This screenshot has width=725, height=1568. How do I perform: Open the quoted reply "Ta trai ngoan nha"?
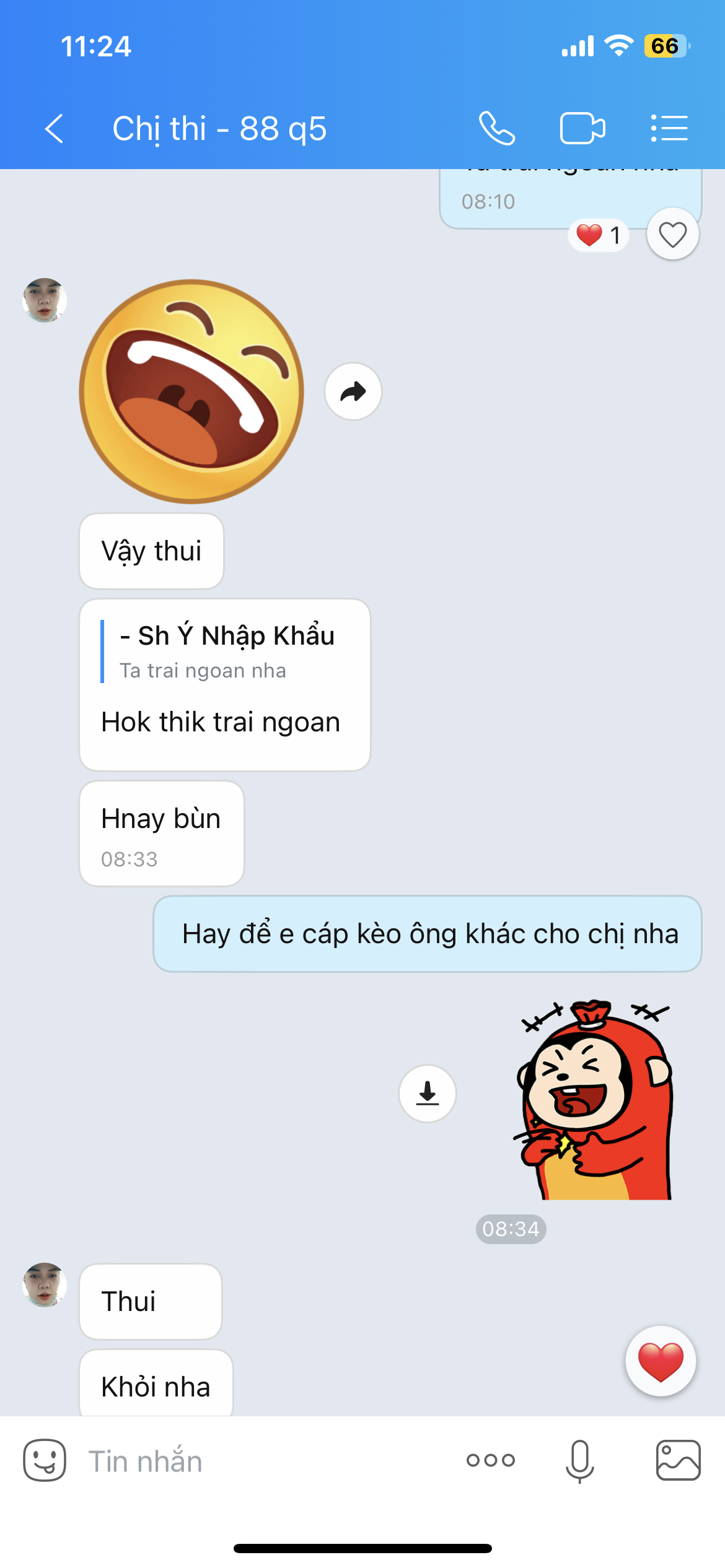click(x=218, y=651)
